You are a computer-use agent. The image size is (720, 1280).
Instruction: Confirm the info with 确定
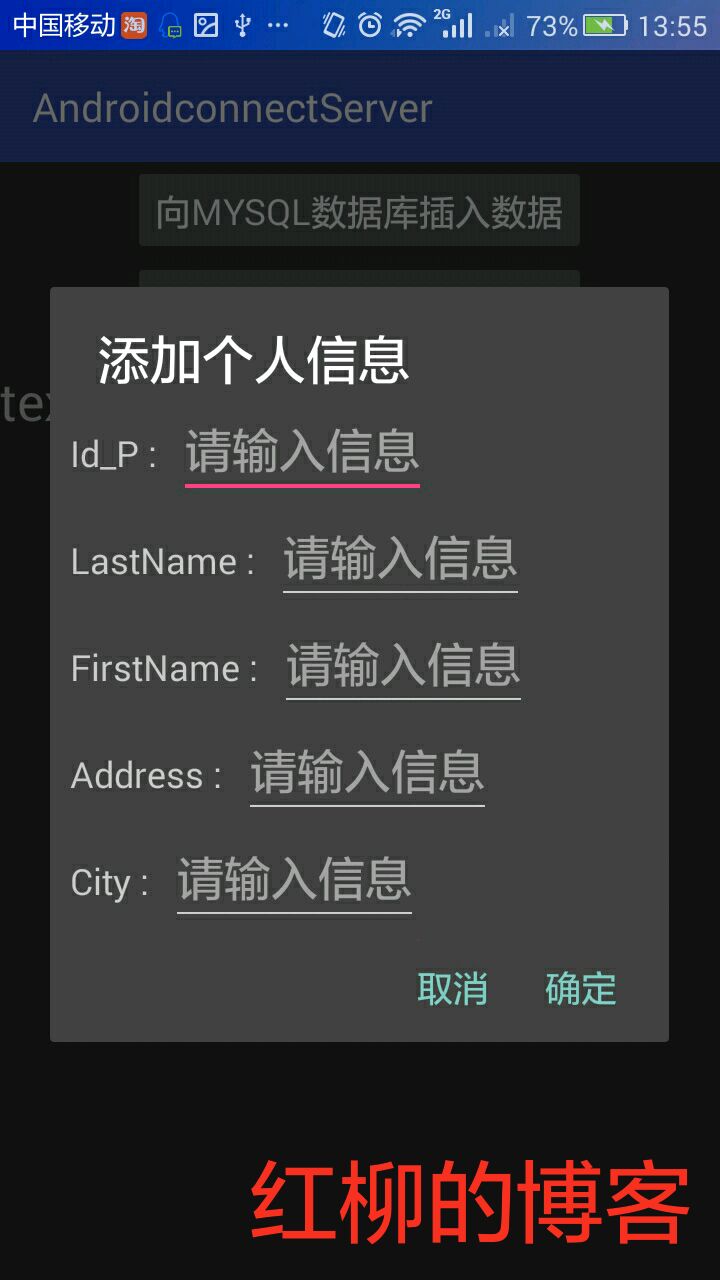click(580, 988)
